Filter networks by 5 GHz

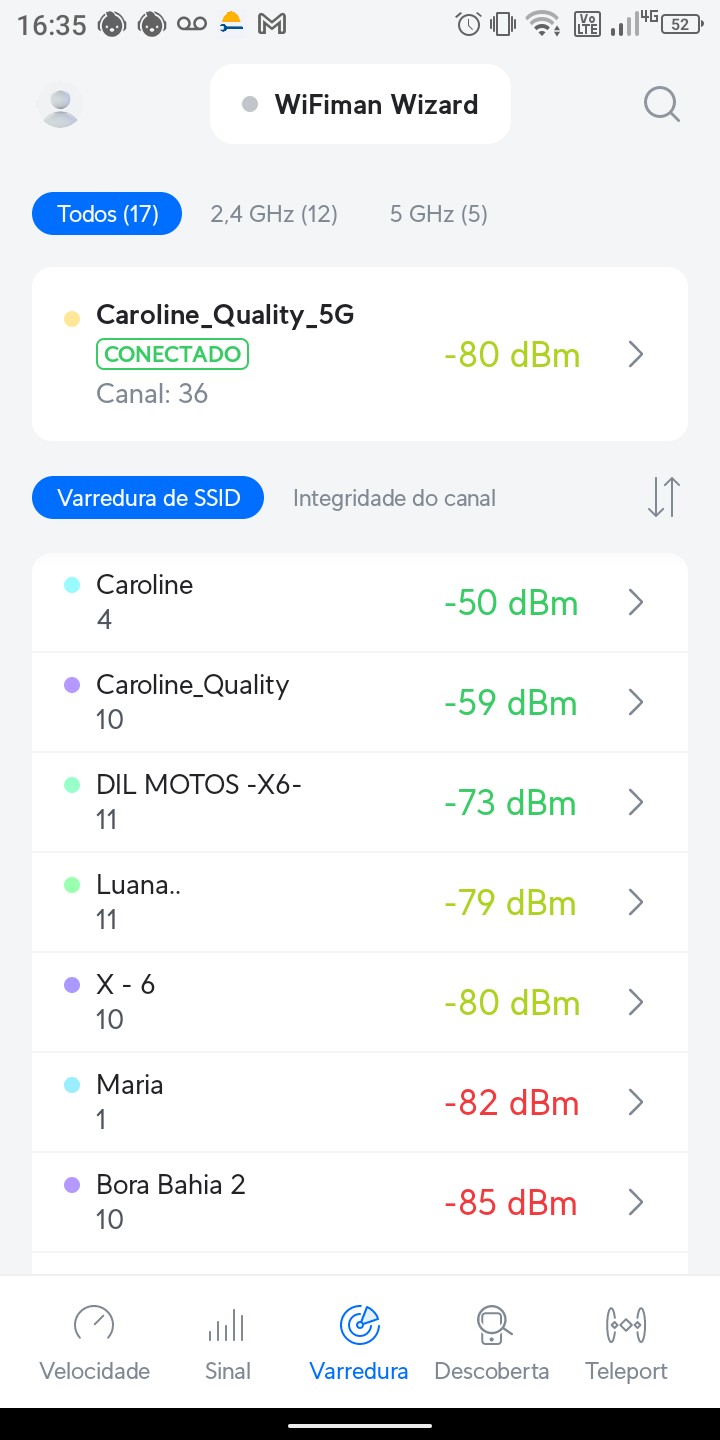[x=438, y=214]
